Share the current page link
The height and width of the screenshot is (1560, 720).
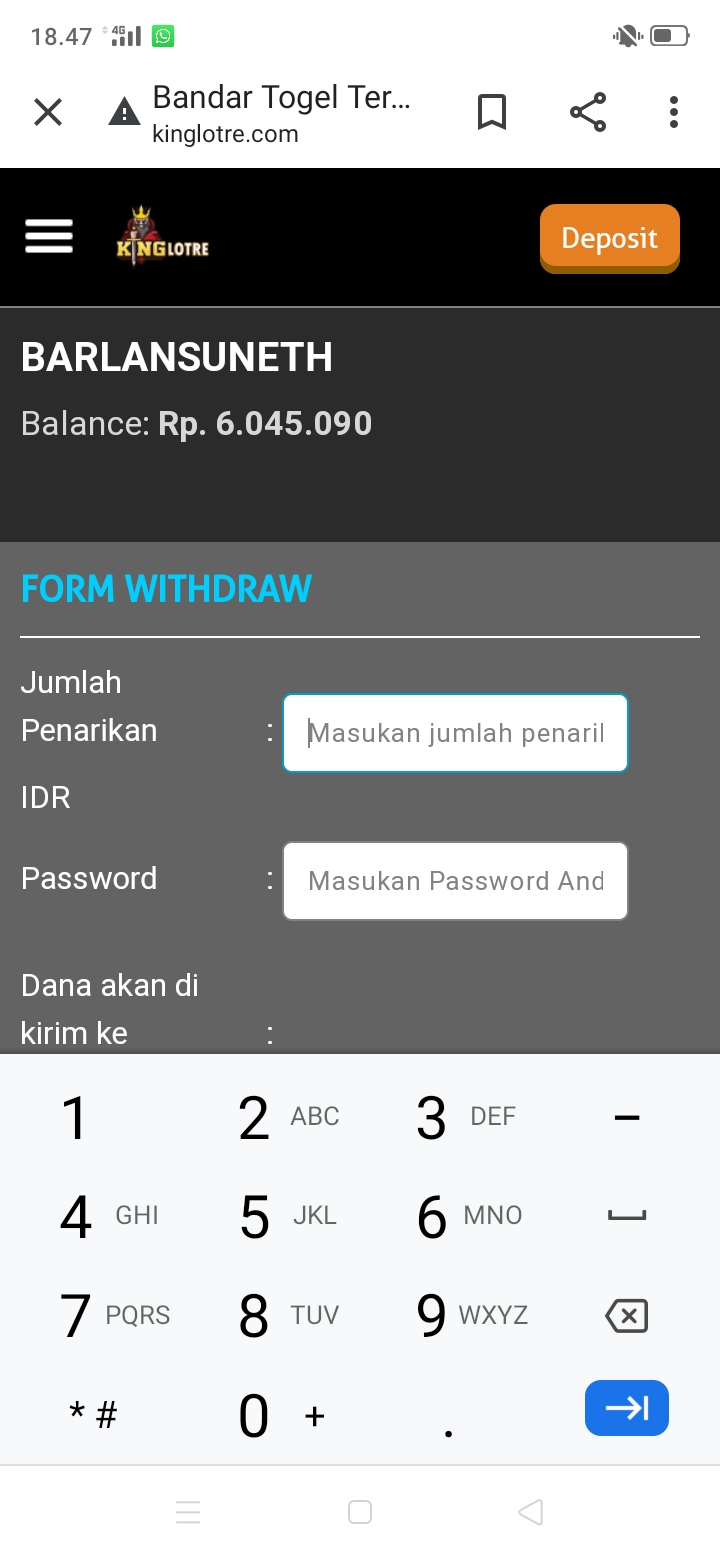(588, 113)
